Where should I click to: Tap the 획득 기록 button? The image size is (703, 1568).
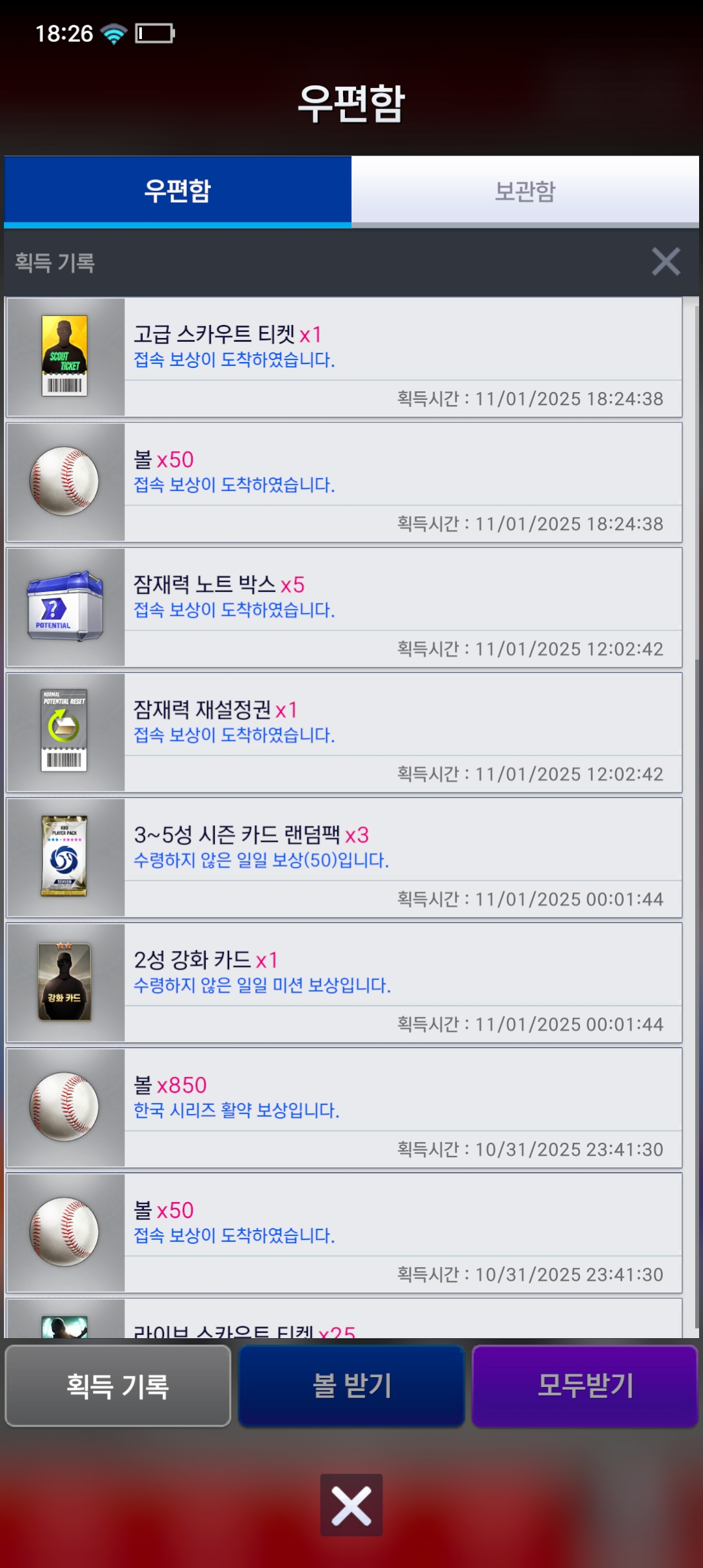118,1386
